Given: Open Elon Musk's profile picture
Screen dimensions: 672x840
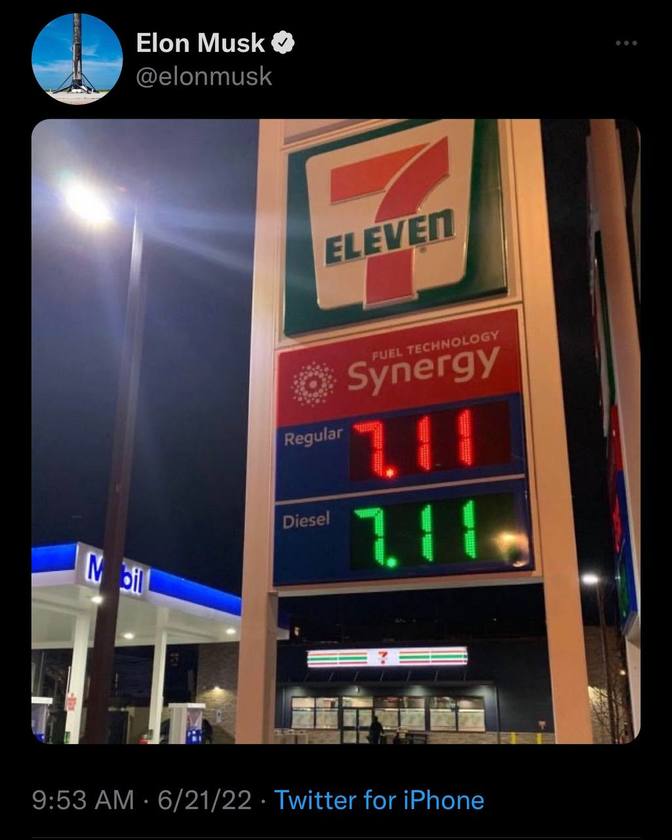Looking at the screenshot, I should (x=77, y=59).
